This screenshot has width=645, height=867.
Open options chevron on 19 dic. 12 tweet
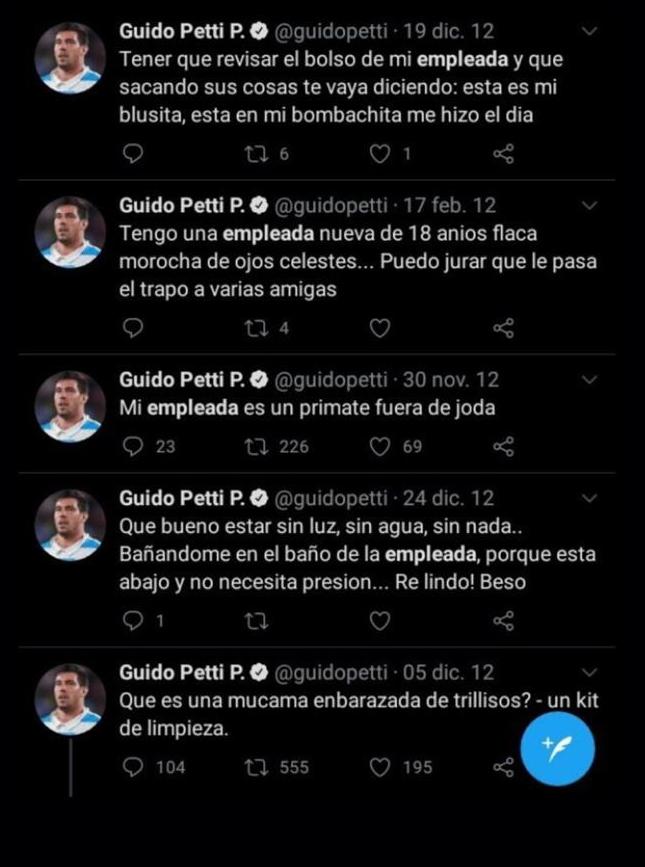(x=589, y=31)
